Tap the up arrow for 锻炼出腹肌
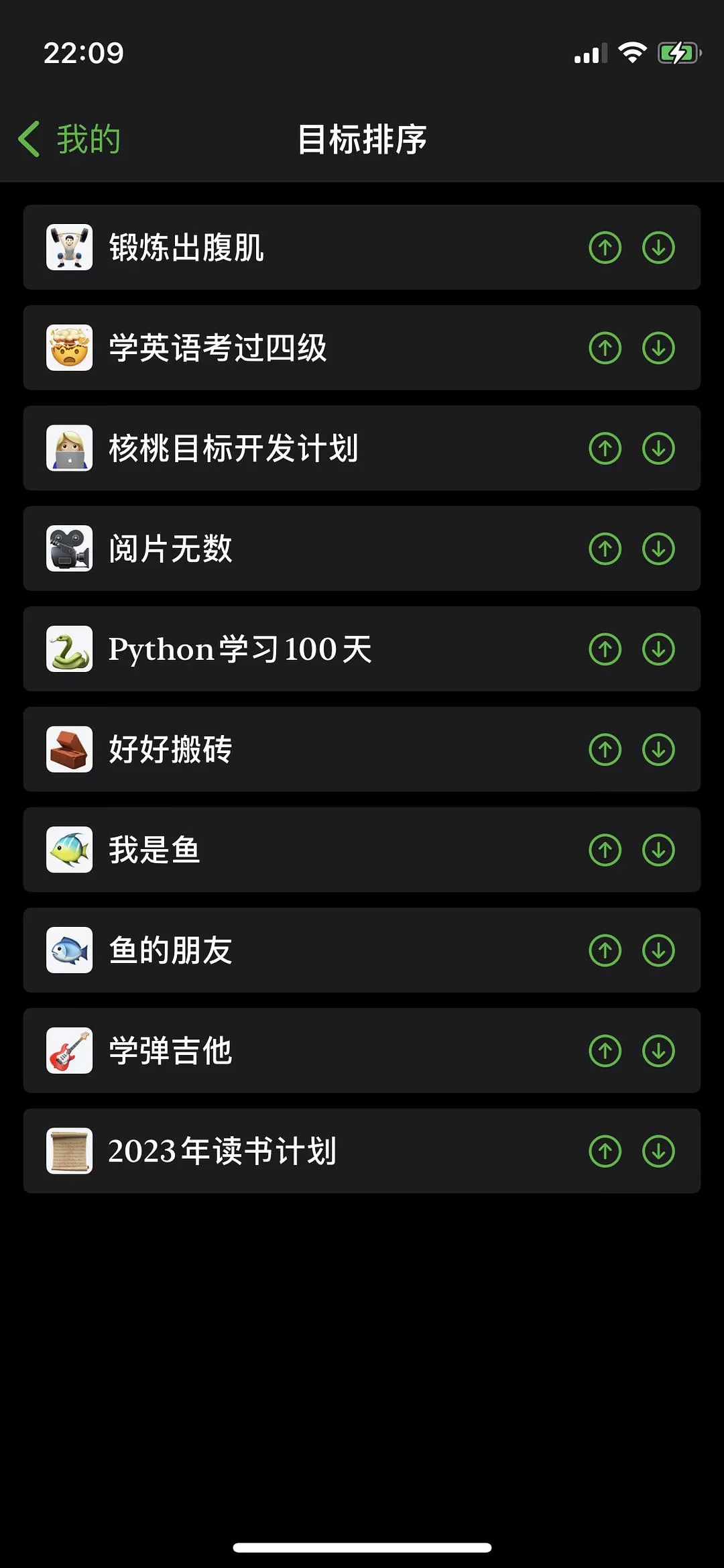The height and width of the screenshot is (1568, 724). [x=605, y=247]
